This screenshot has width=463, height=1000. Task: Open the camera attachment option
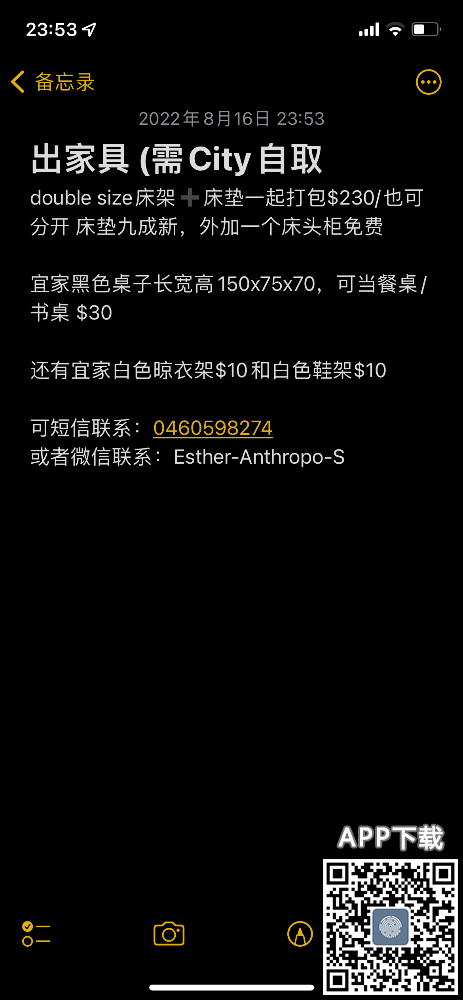coord(169,934)
